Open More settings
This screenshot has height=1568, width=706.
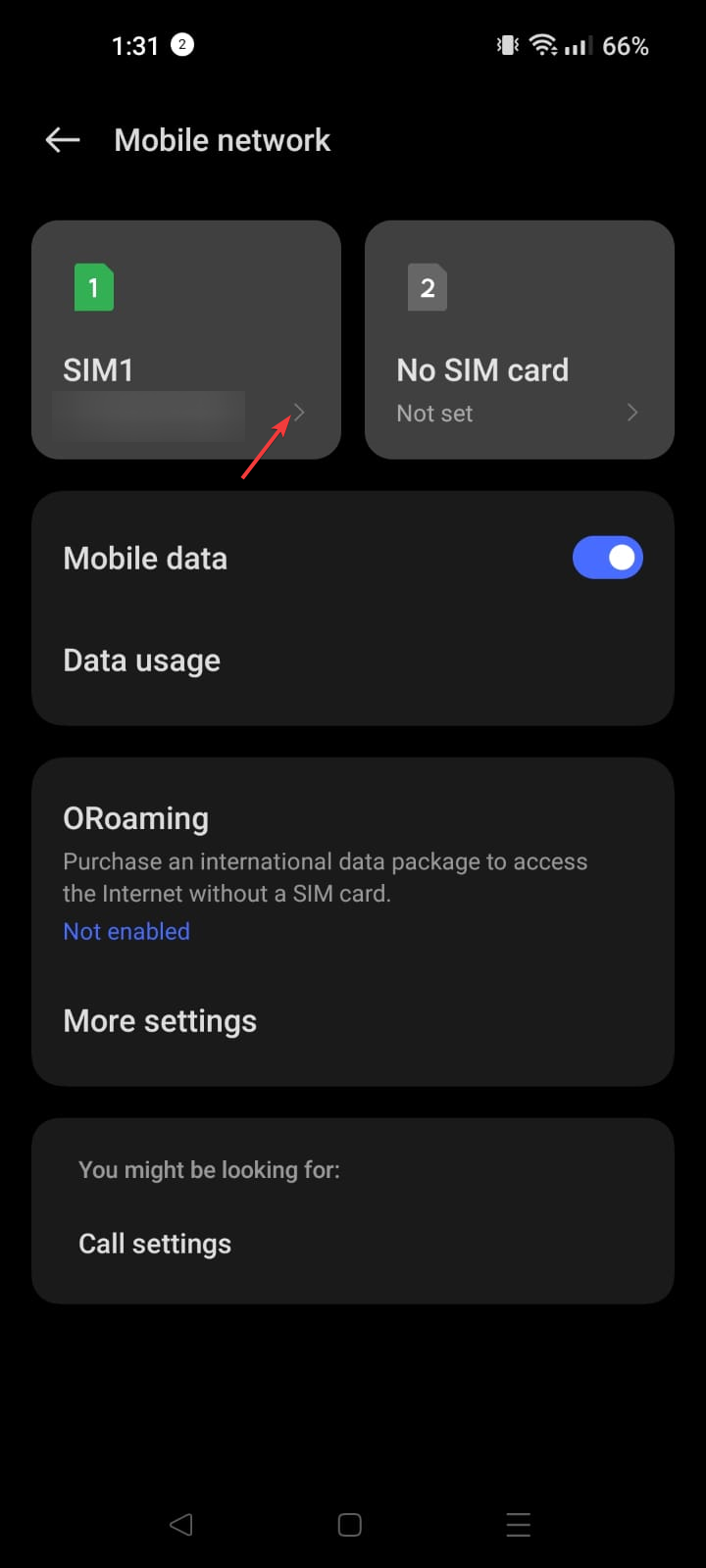point(160,1021)
